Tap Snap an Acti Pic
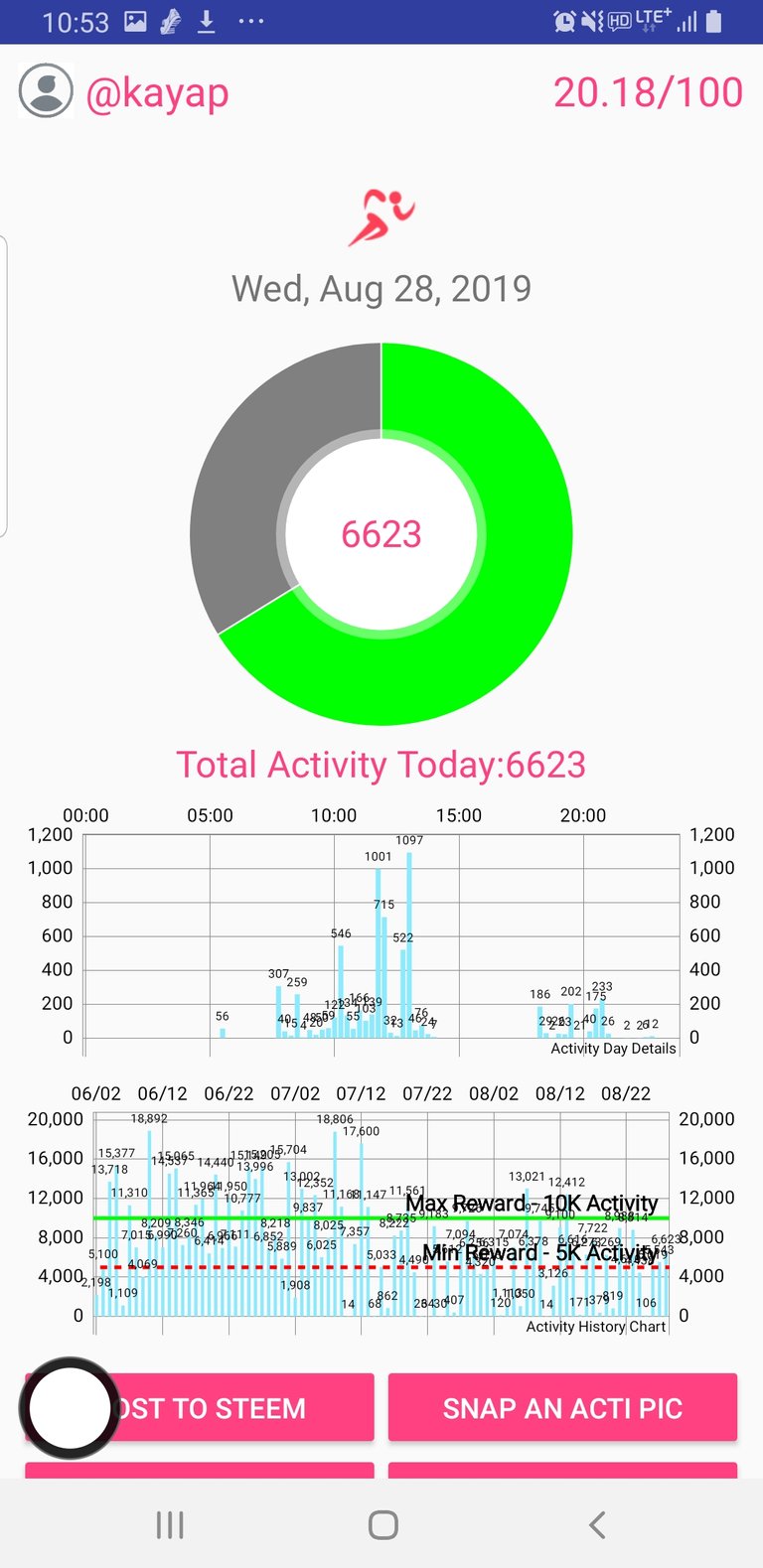763x1568 pixels. pyautogui.click(x=562, y=1407)
